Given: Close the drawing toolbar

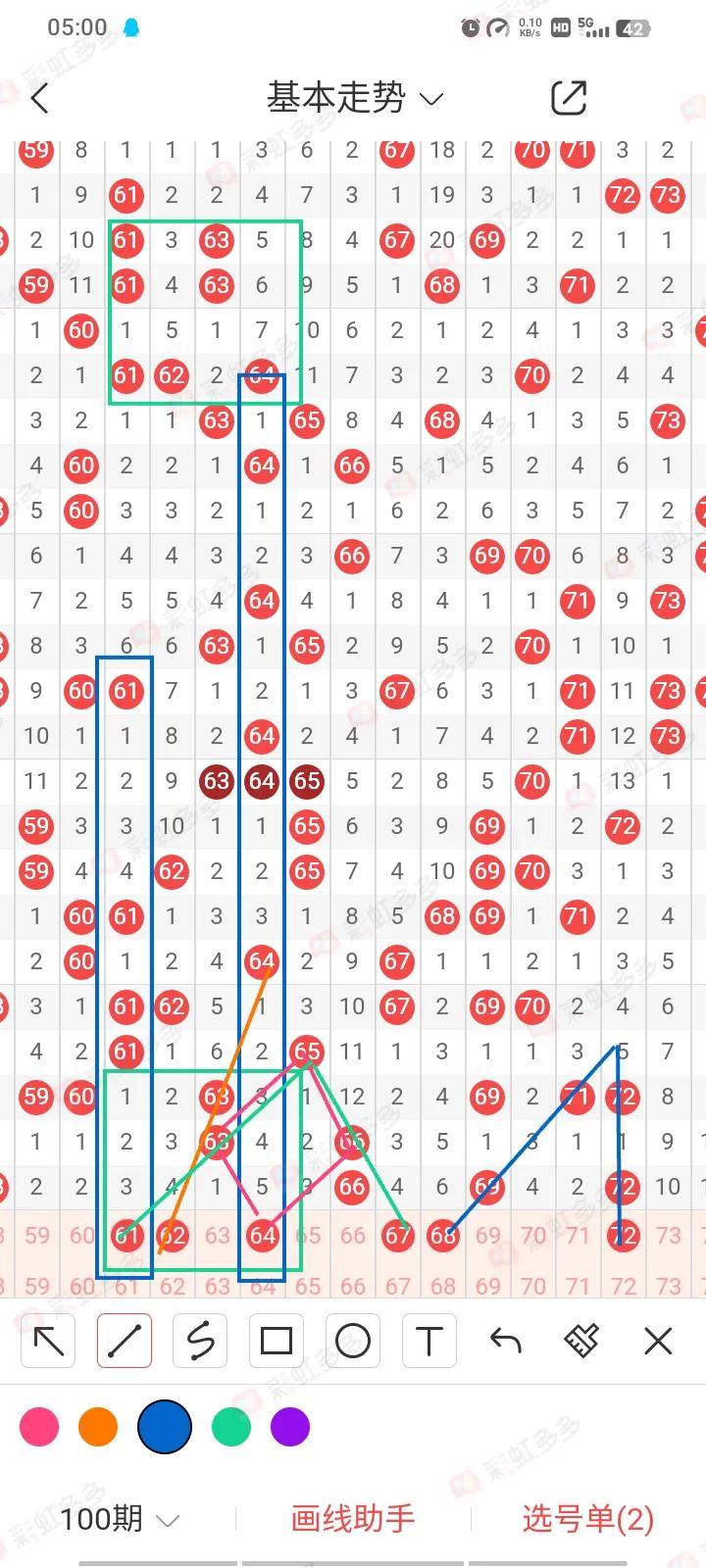Looking at the screenshot, I should [x=658, y=1341].
